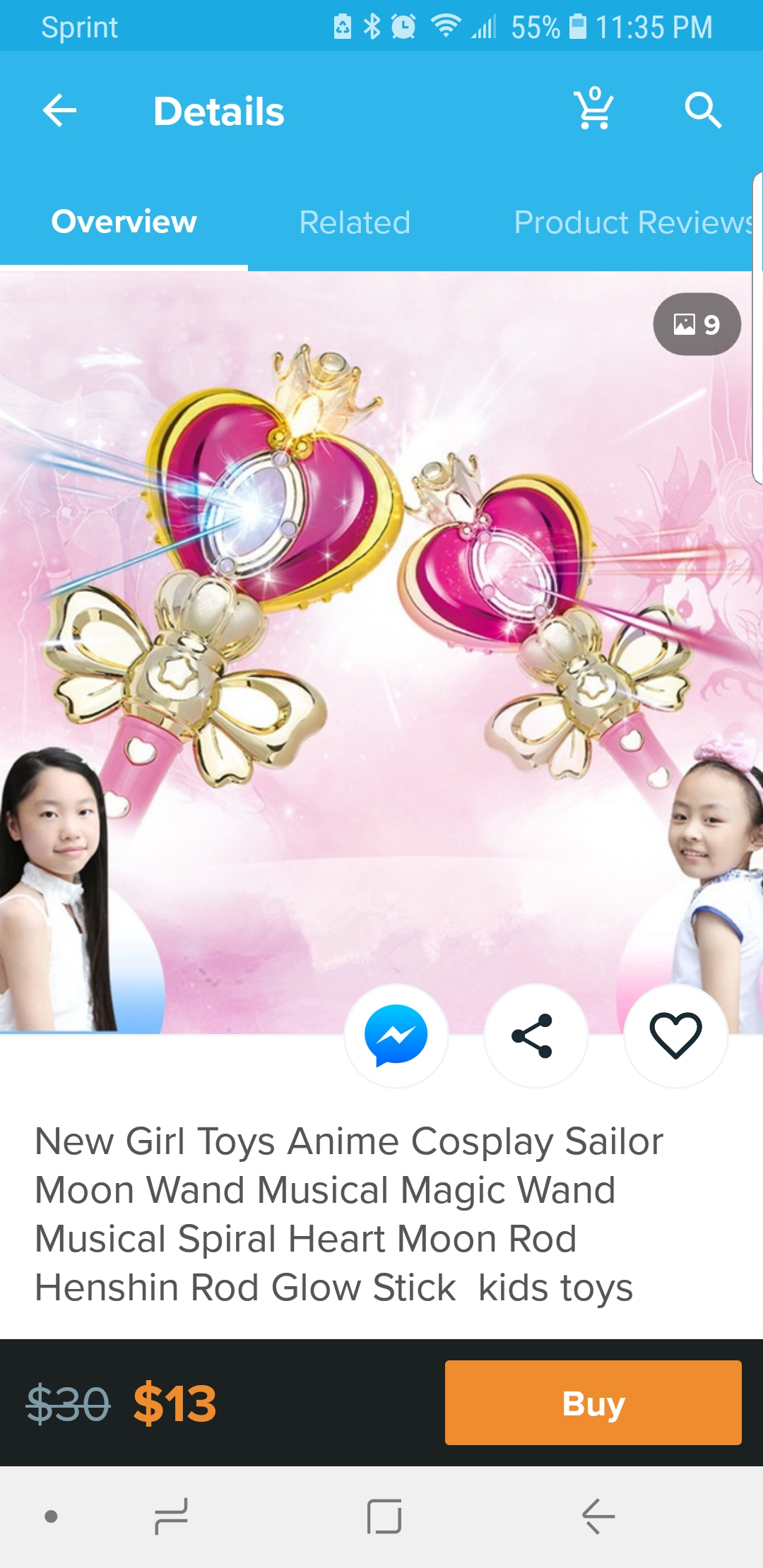Viewport: 763px width, 1568px height.
Task: Open recent apps from navigation bar
Action: tap(172, 1516)
